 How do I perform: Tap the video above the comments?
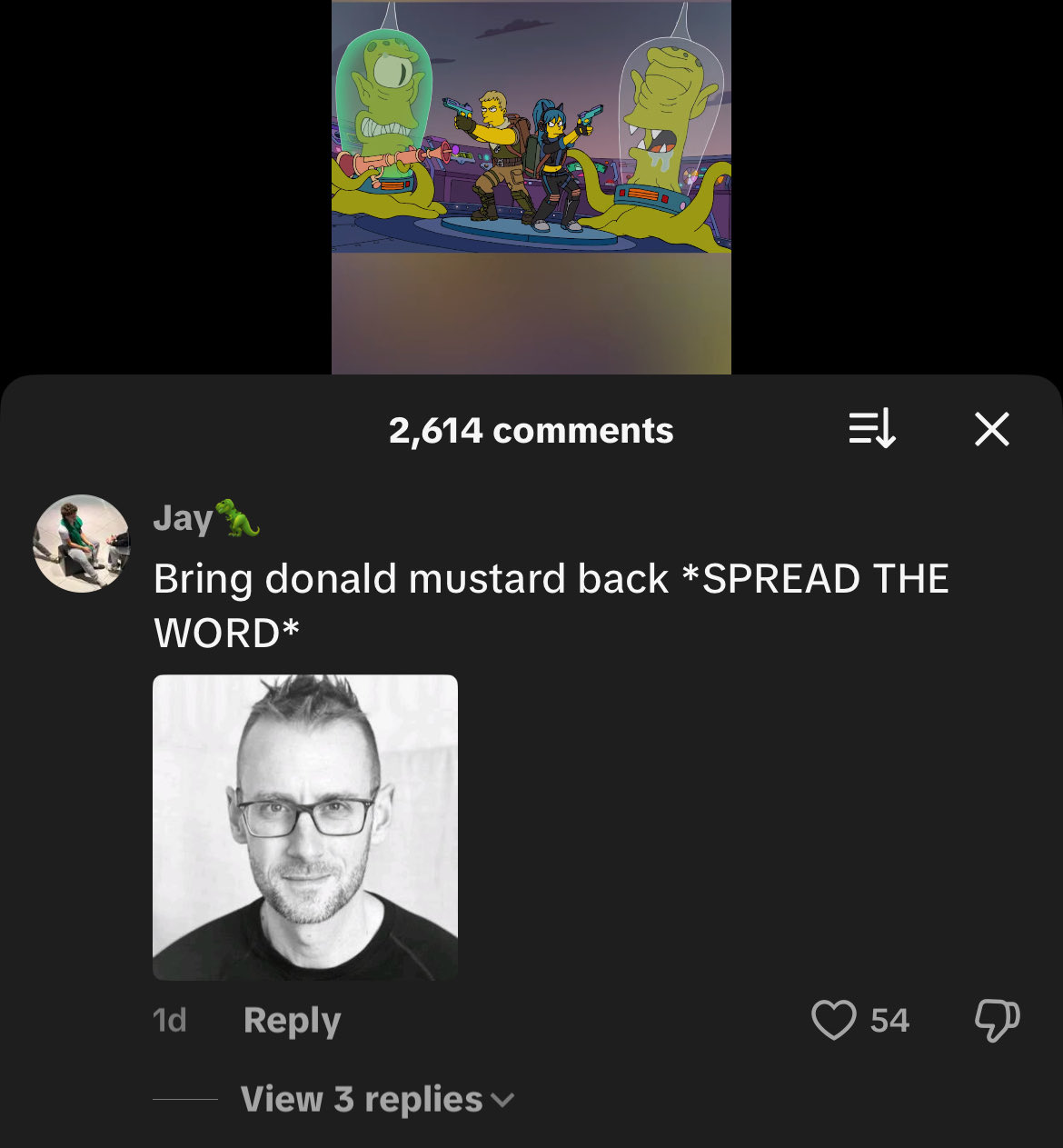pos(531,186)
